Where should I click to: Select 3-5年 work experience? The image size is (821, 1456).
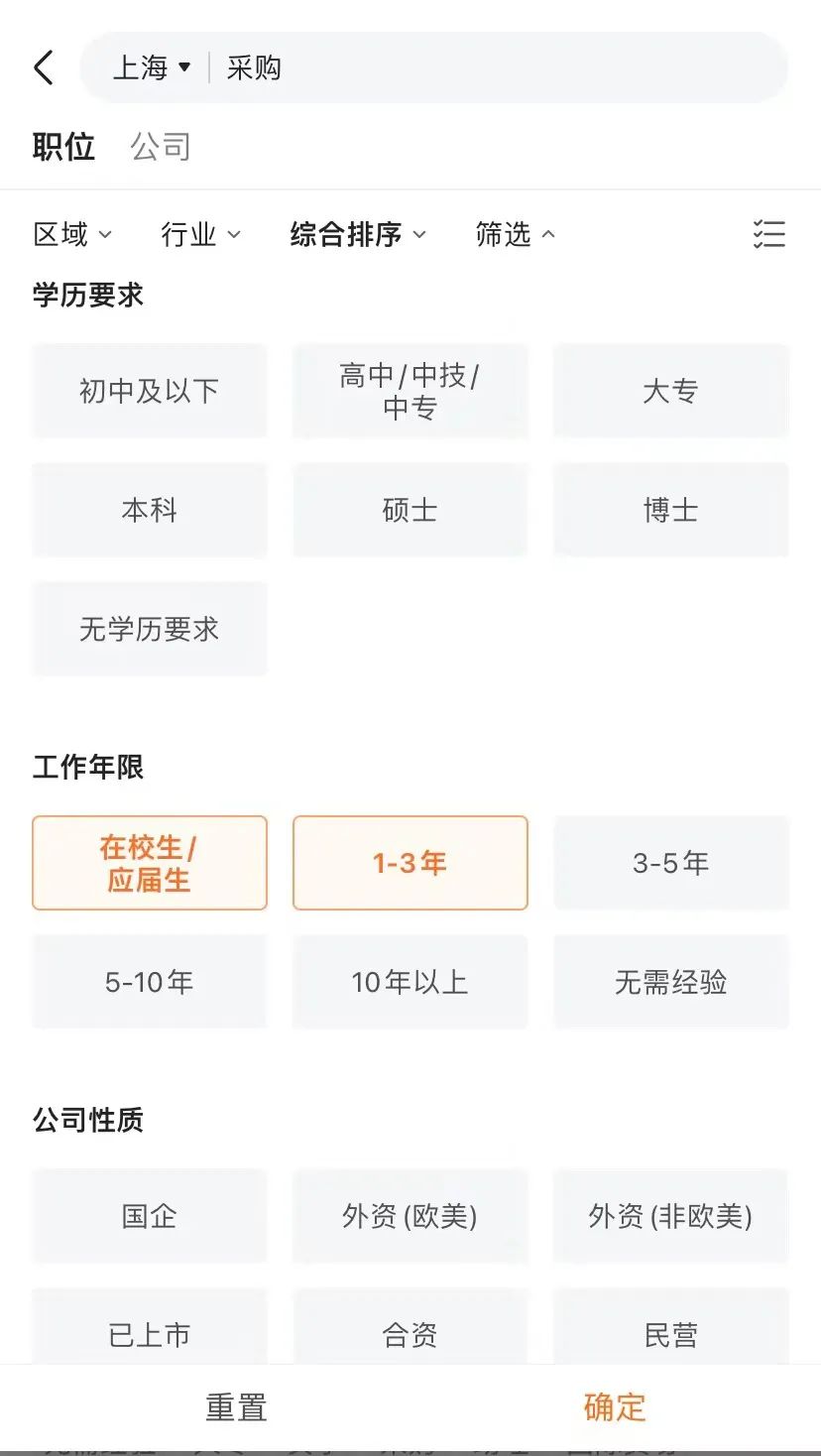tap(671, 863)
